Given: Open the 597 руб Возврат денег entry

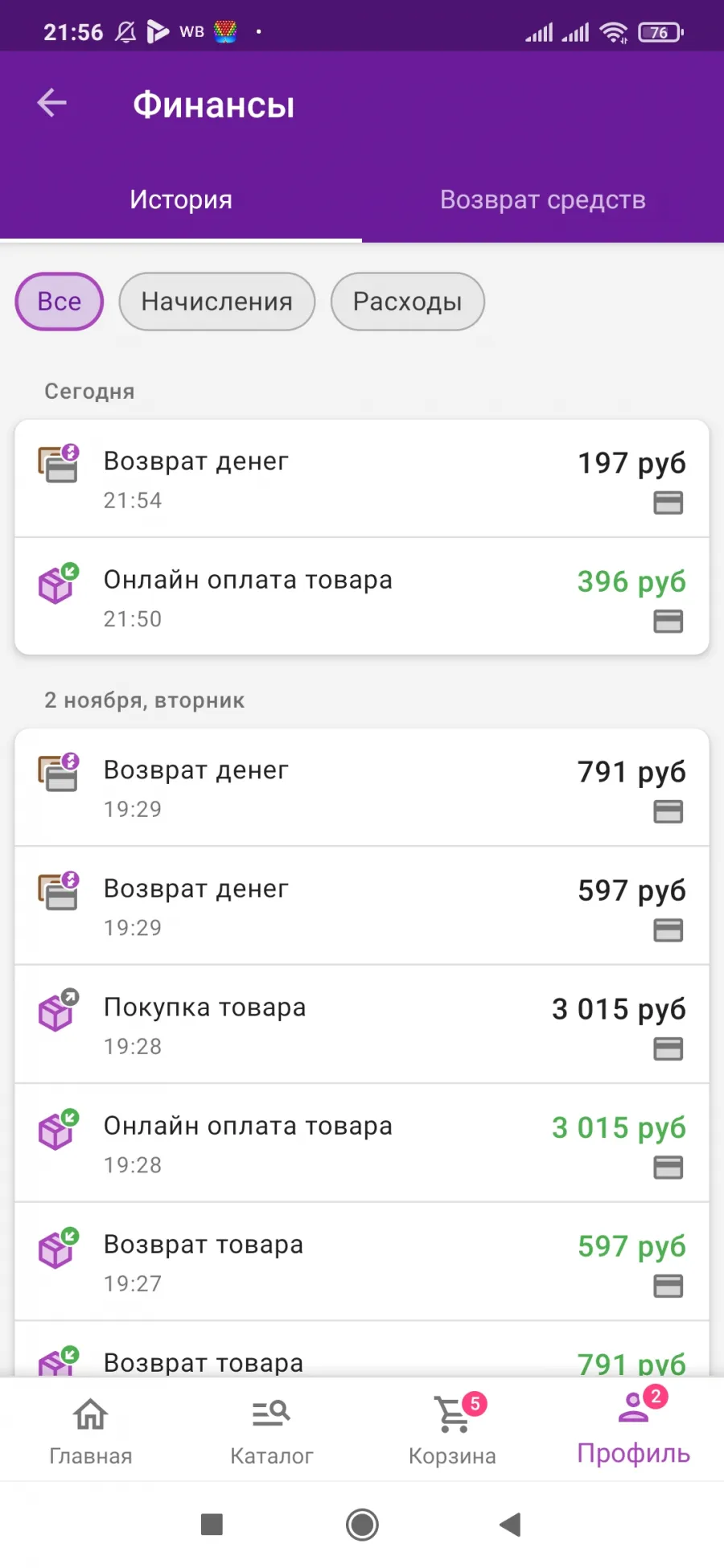Looking at the screenshot, I should [362, 906].
